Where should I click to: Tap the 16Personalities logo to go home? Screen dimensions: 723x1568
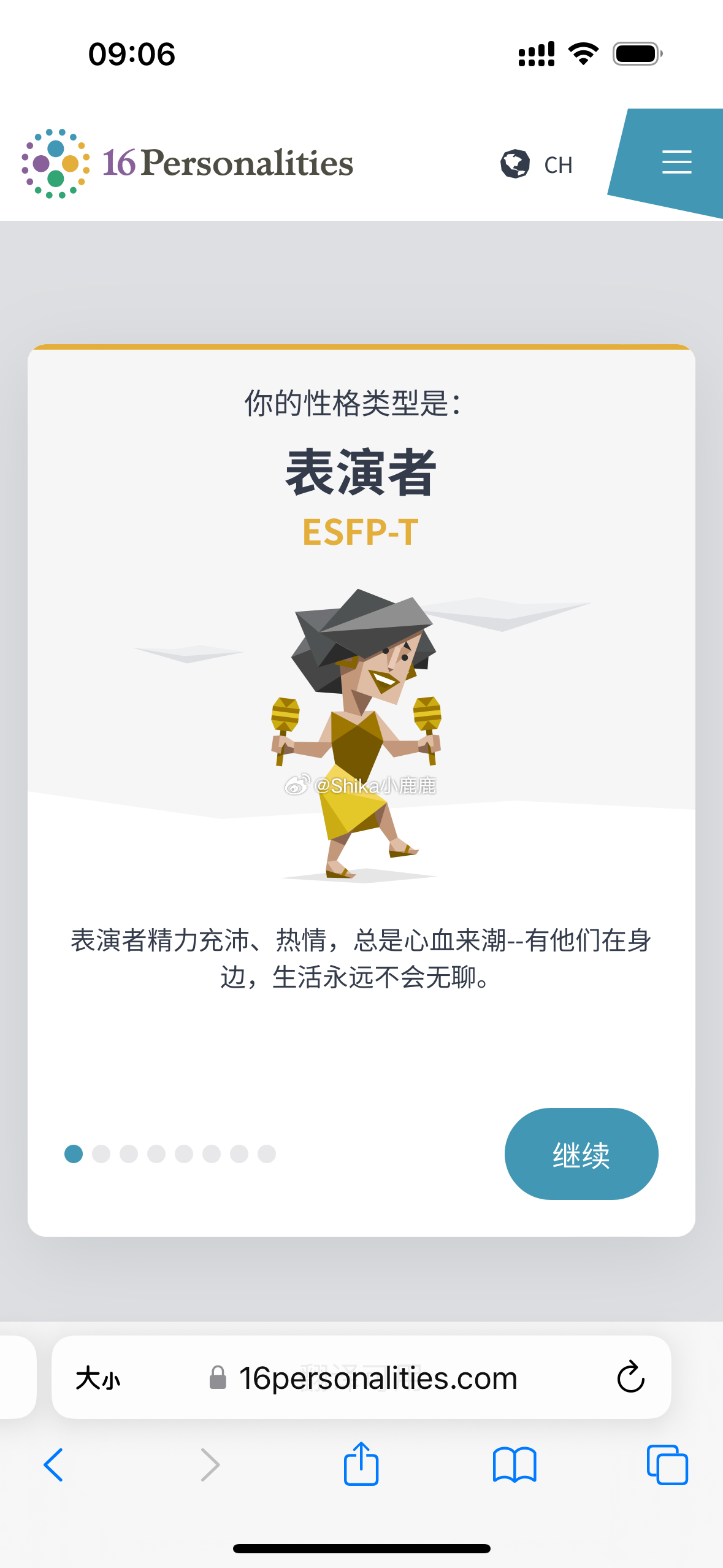187,163
